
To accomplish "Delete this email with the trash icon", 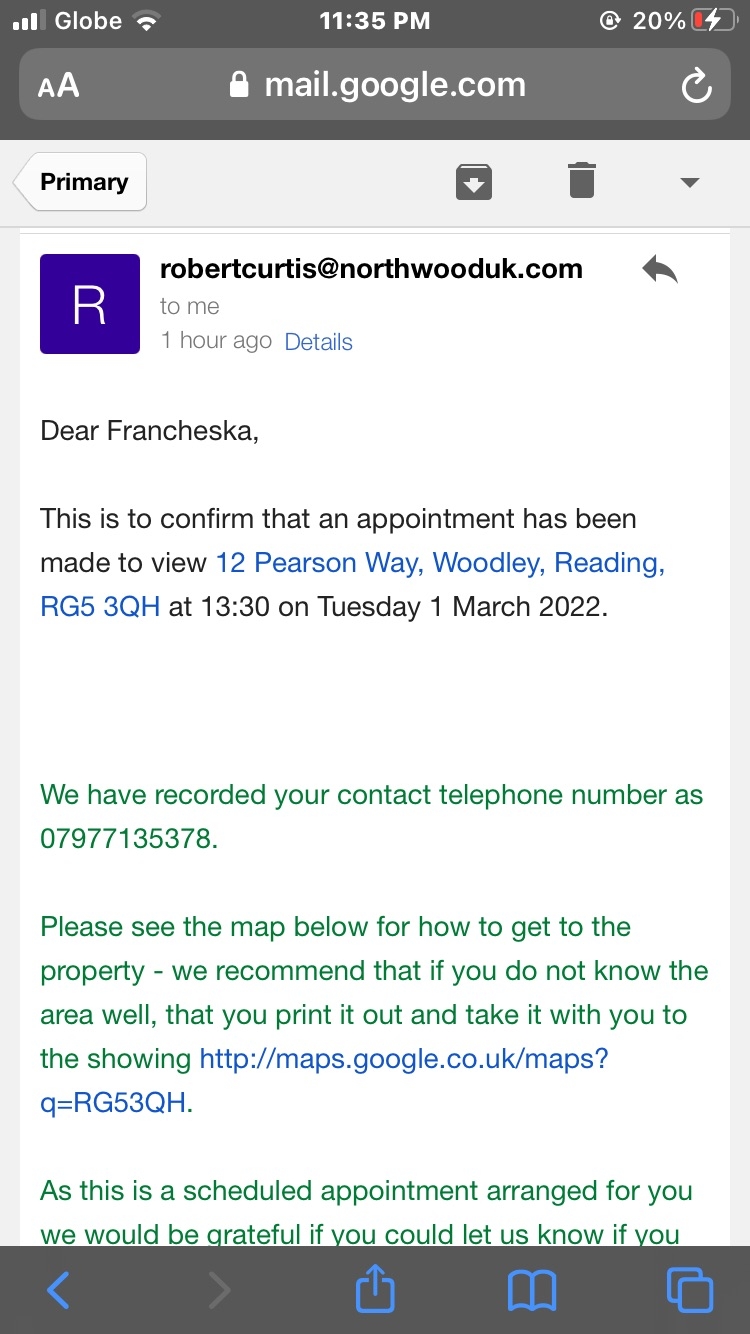I will pos(581,181).
